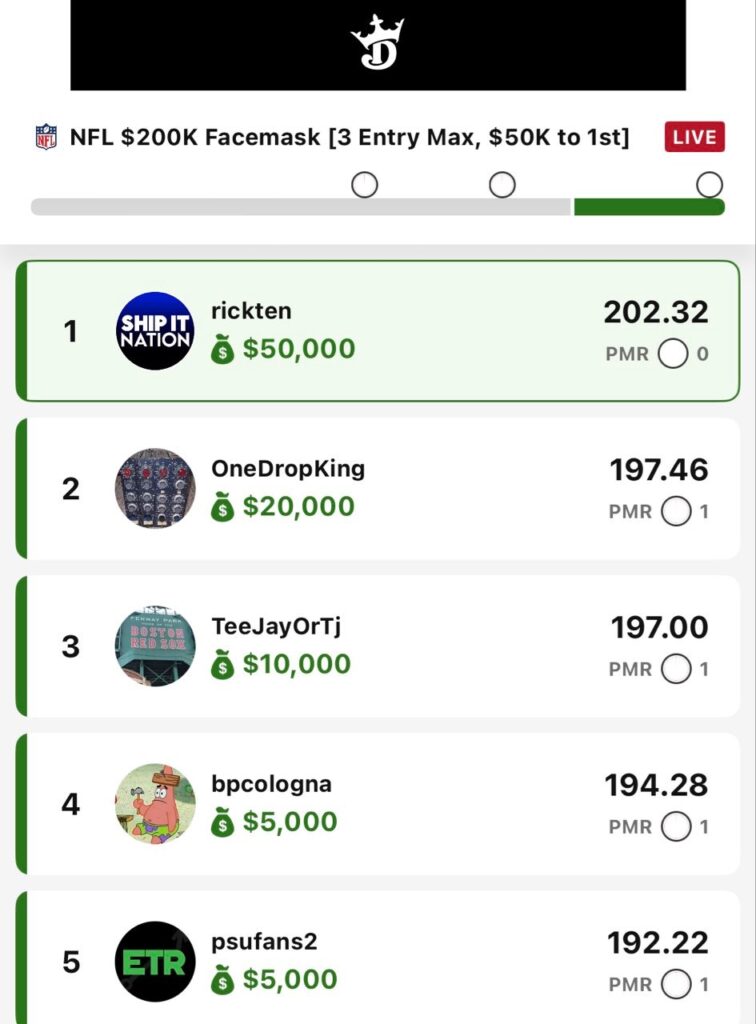Viewport: 756px width, 1024px height.
Task: Open TeeJayOrTj's third-place entry
Action: click(378, 646)
